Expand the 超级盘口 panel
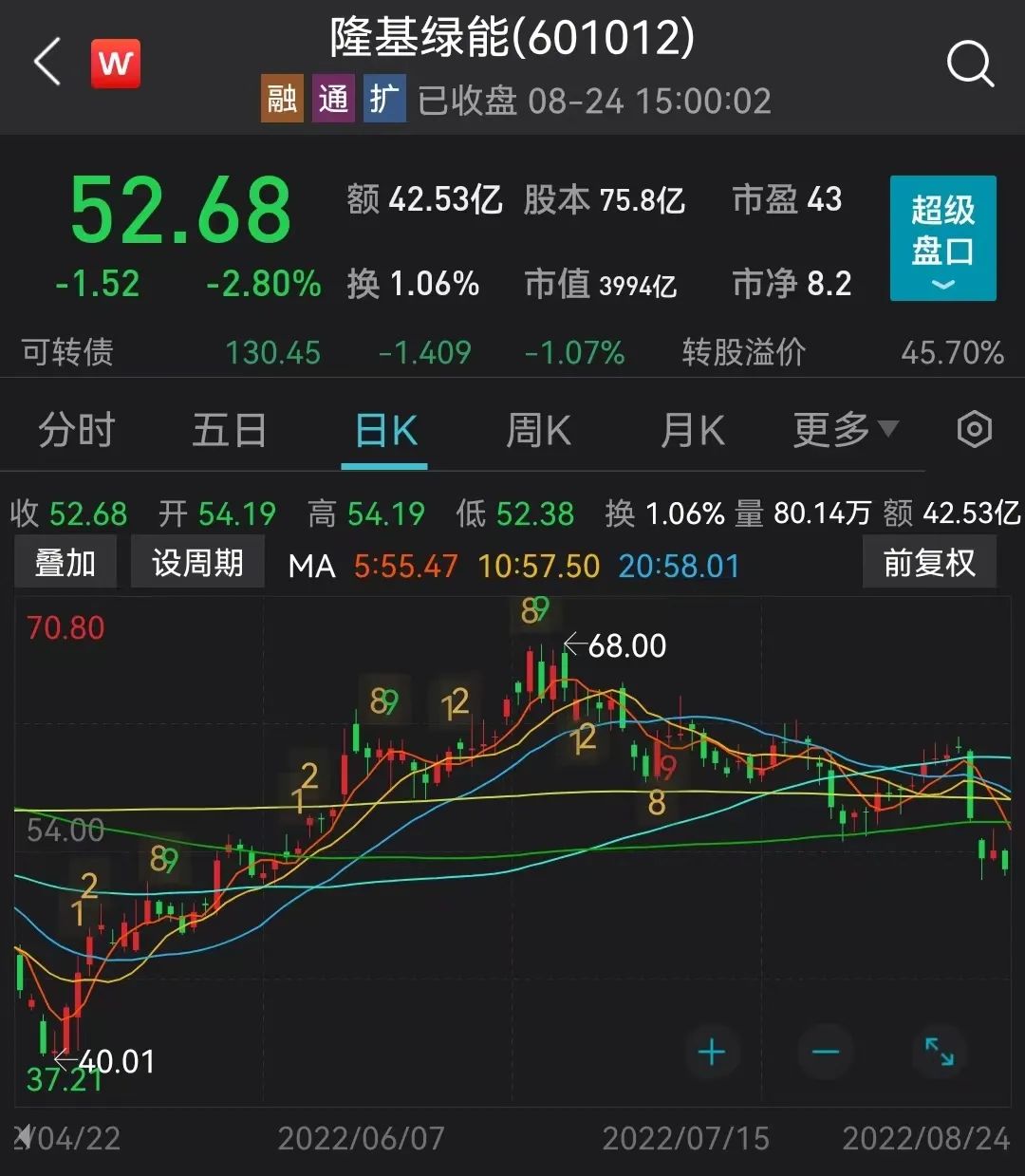The image size is (1025, 1176). [x=942, y=238]
